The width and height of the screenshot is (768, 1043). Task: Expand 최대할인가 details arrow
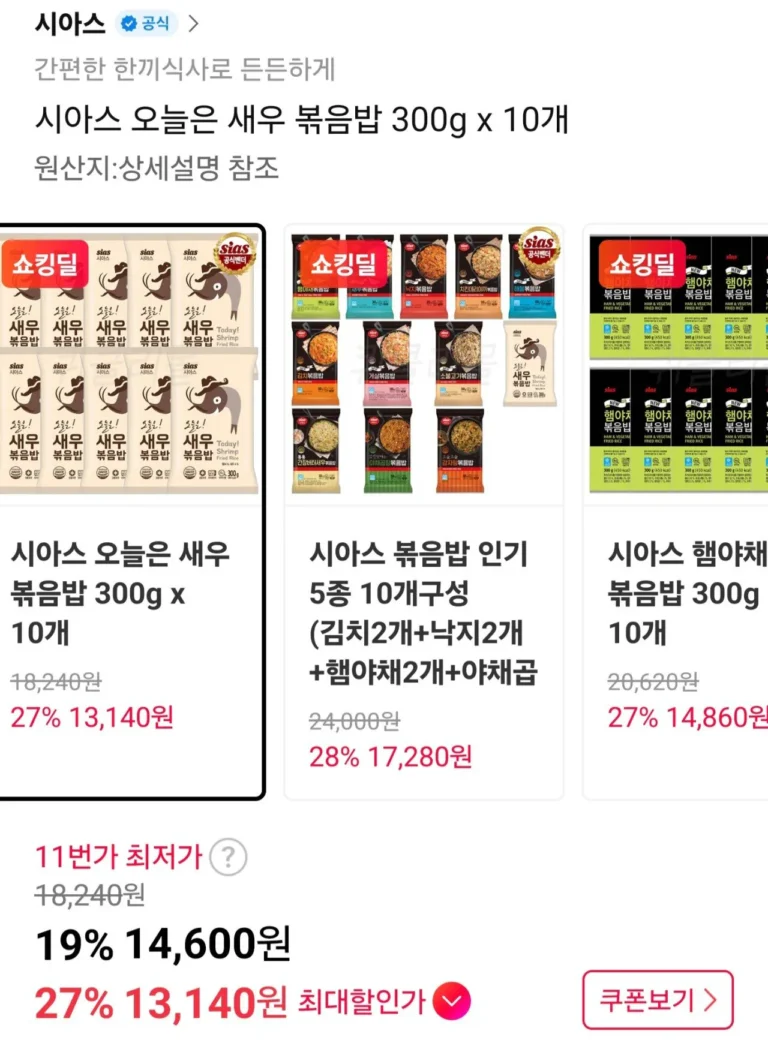pos(452,1001)
